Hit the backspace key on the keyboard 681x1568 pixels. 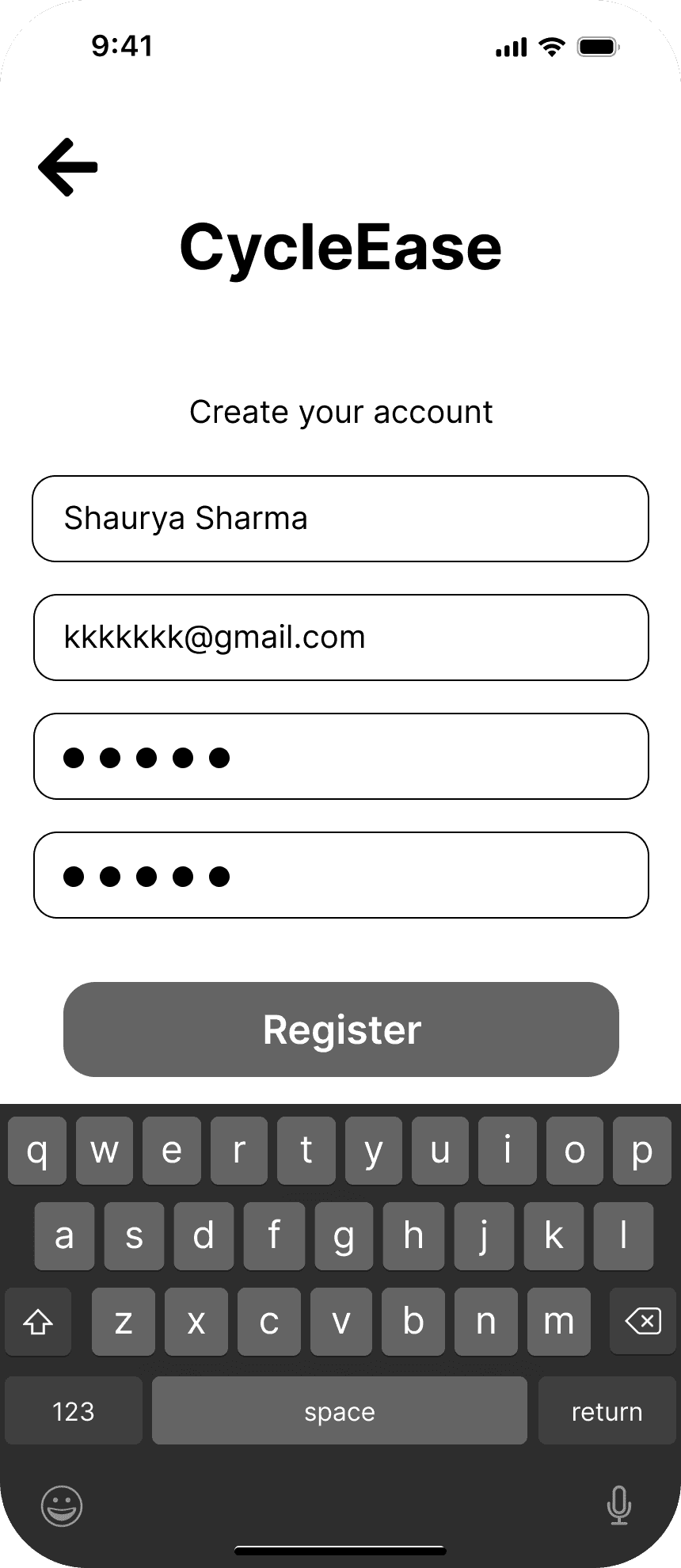click(642, 1321)
